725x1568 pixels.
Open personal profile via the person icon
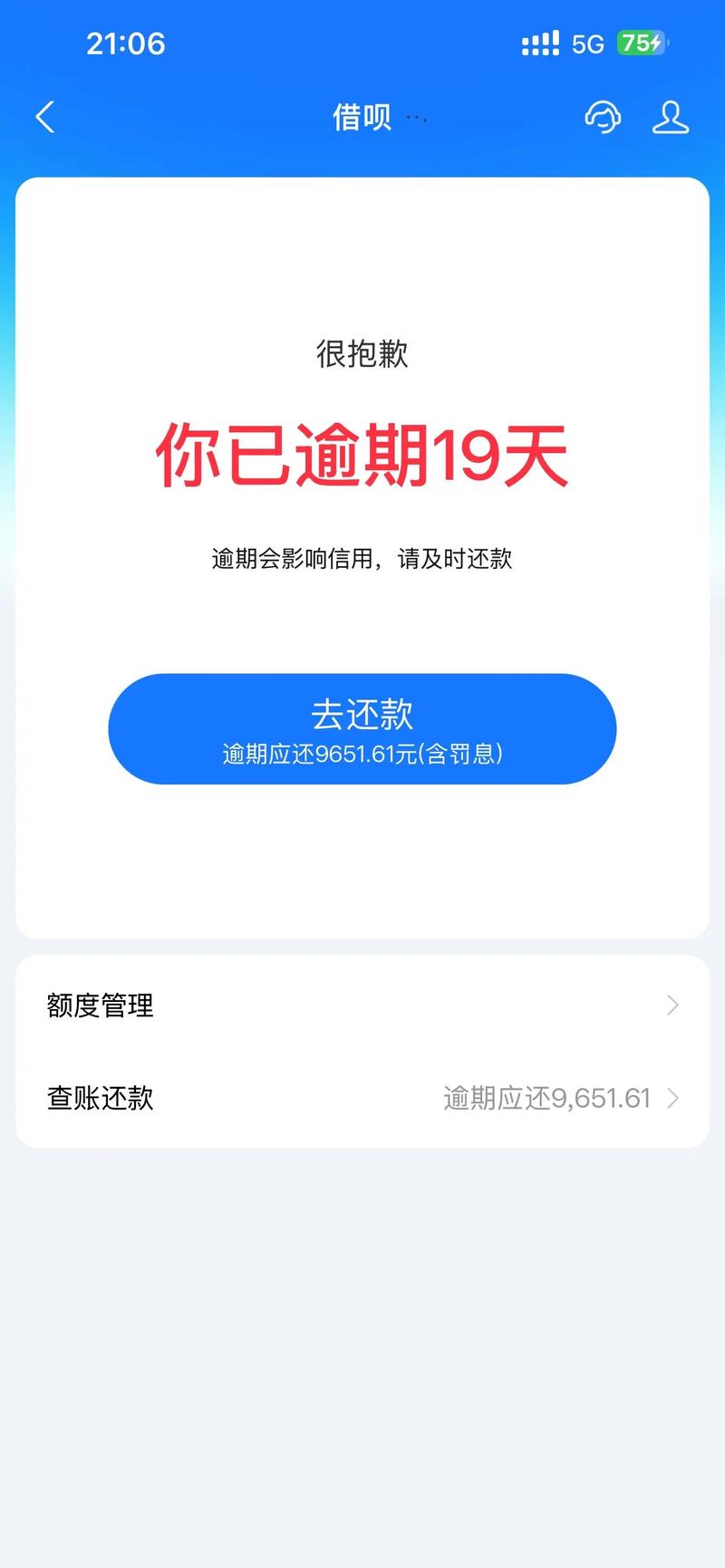670,118
